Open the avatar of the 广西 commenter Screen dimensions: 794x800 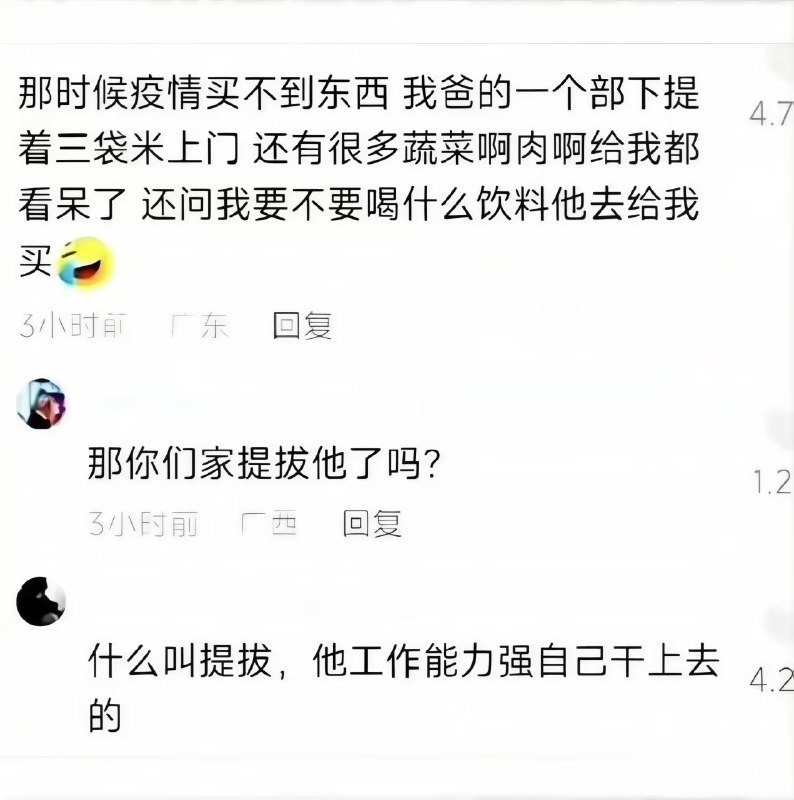[x=42, y=404]
